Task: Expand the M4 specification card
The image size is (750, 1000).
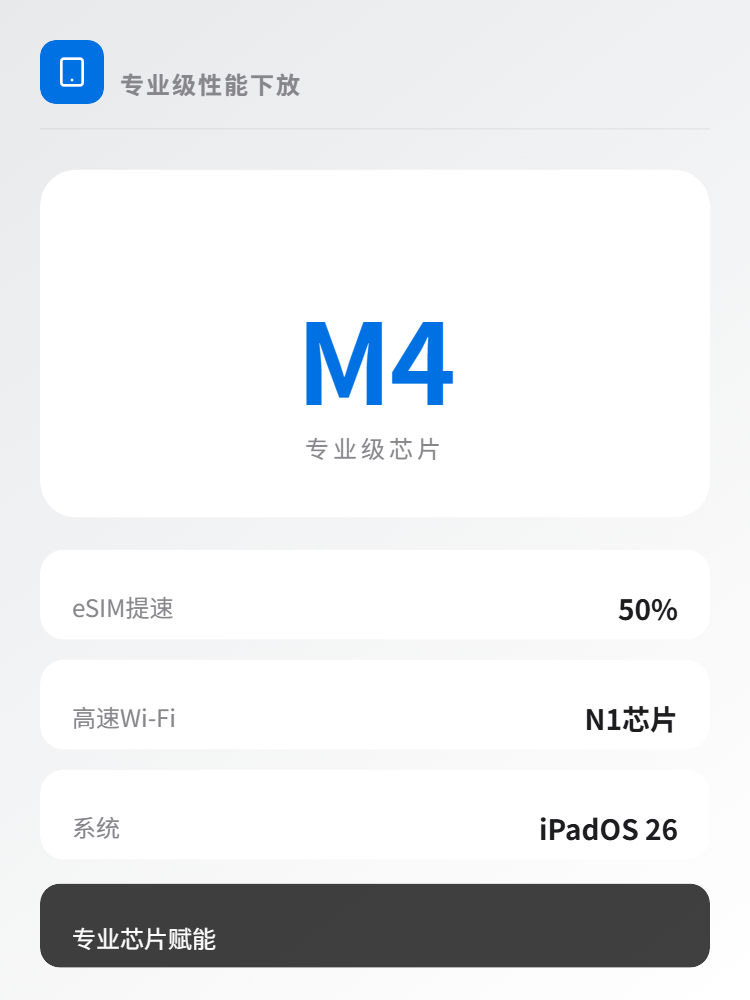Action: point(375,342)
